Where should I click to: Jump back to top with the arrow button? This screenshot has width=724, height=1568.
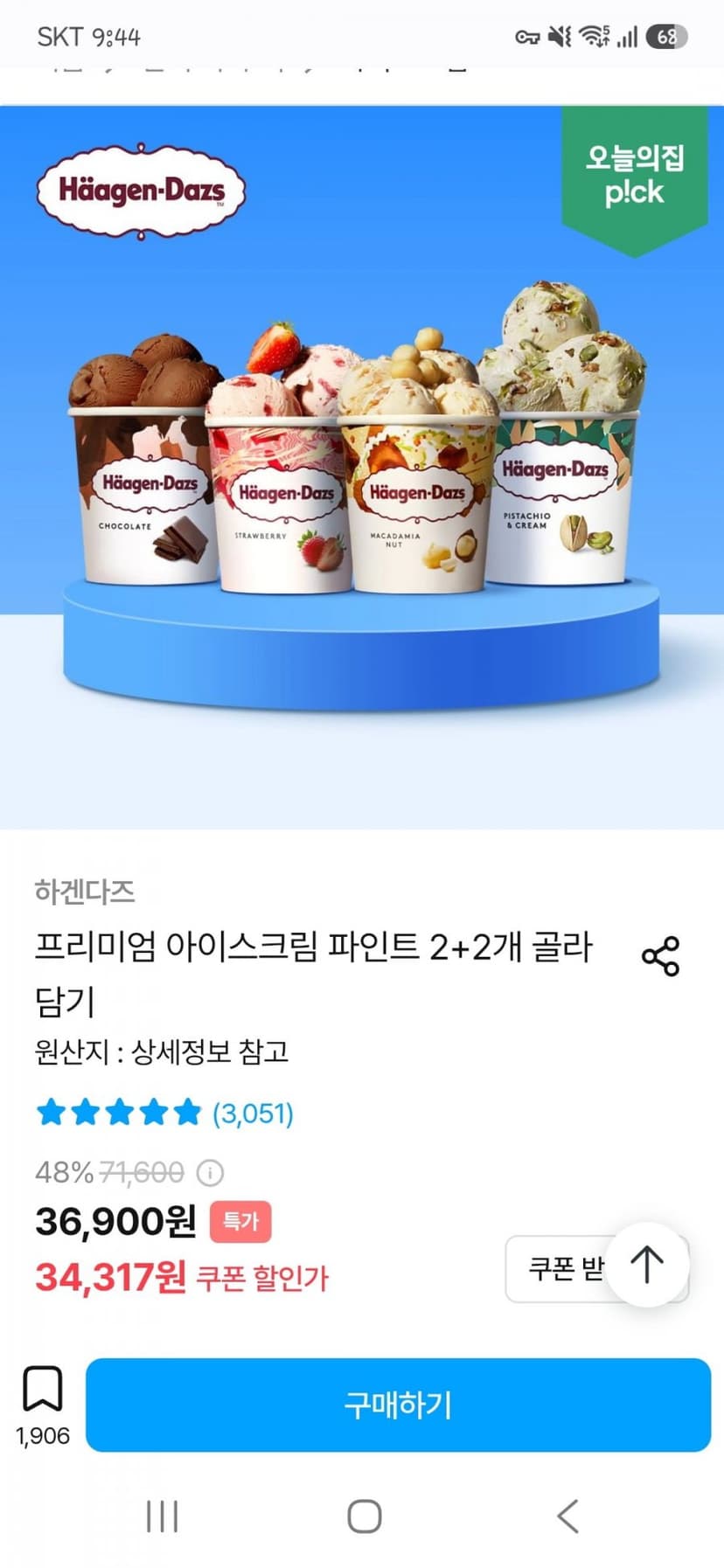pos(647,1265)
